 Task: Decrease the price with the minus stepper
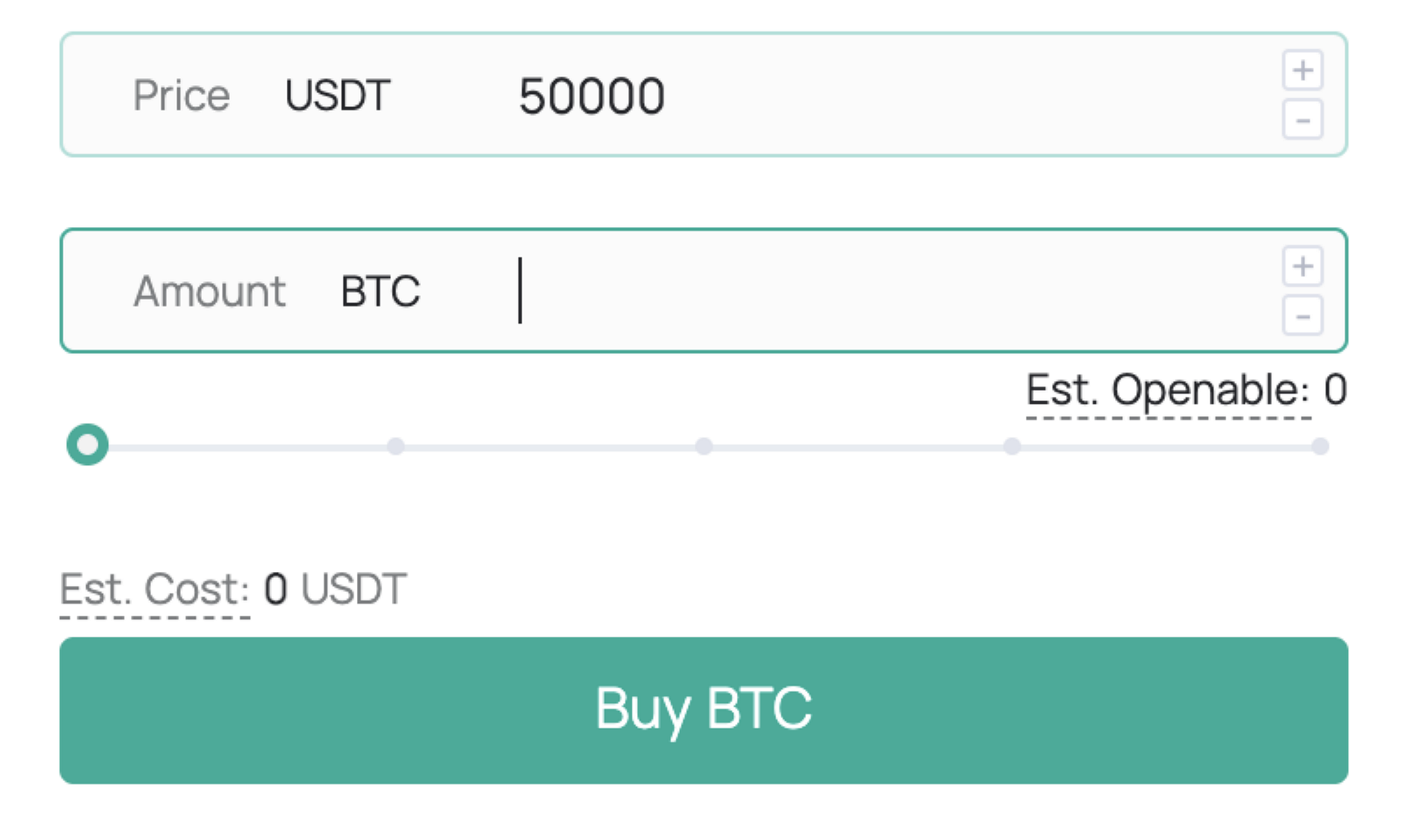tap(1302, 120)
